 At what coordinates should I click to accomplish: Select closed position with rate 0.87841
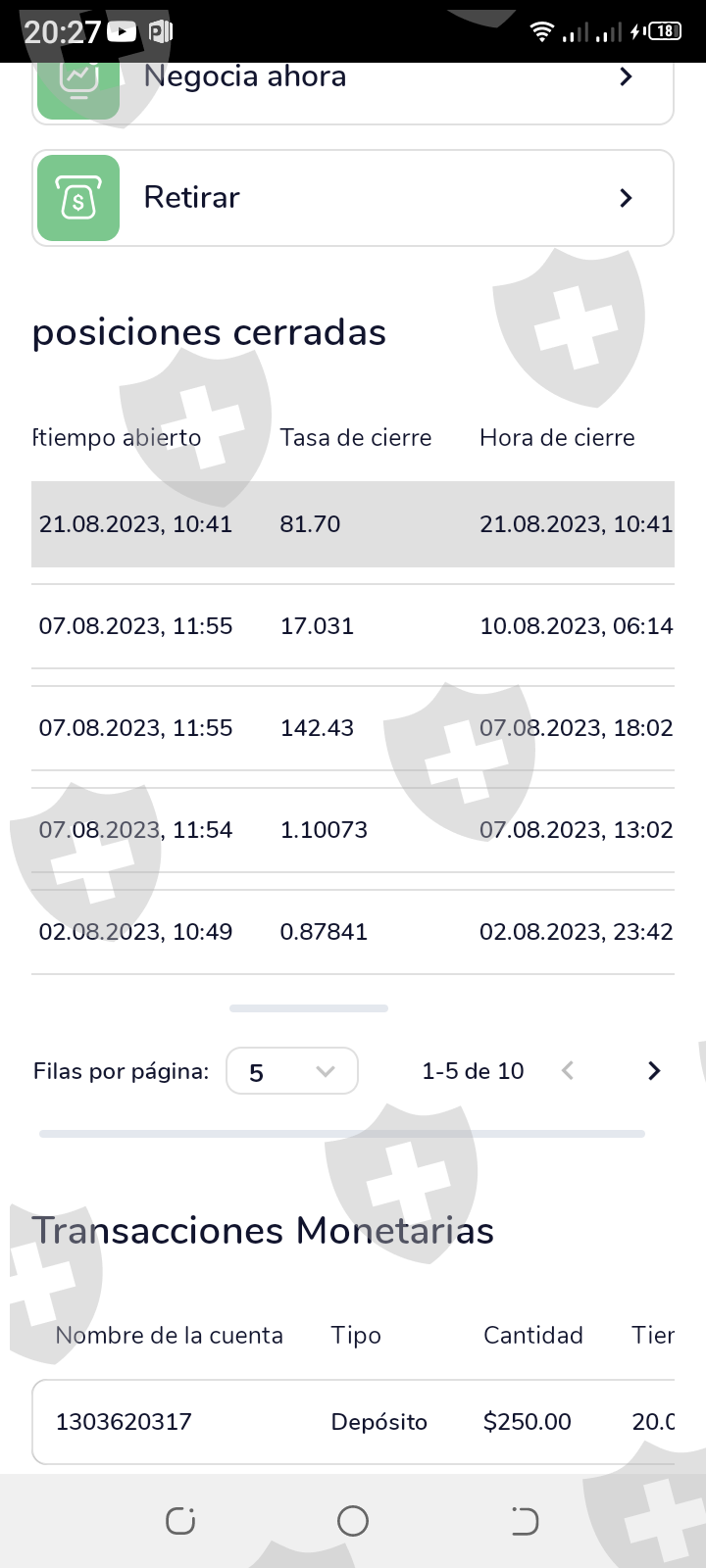[x=353, y=932]
